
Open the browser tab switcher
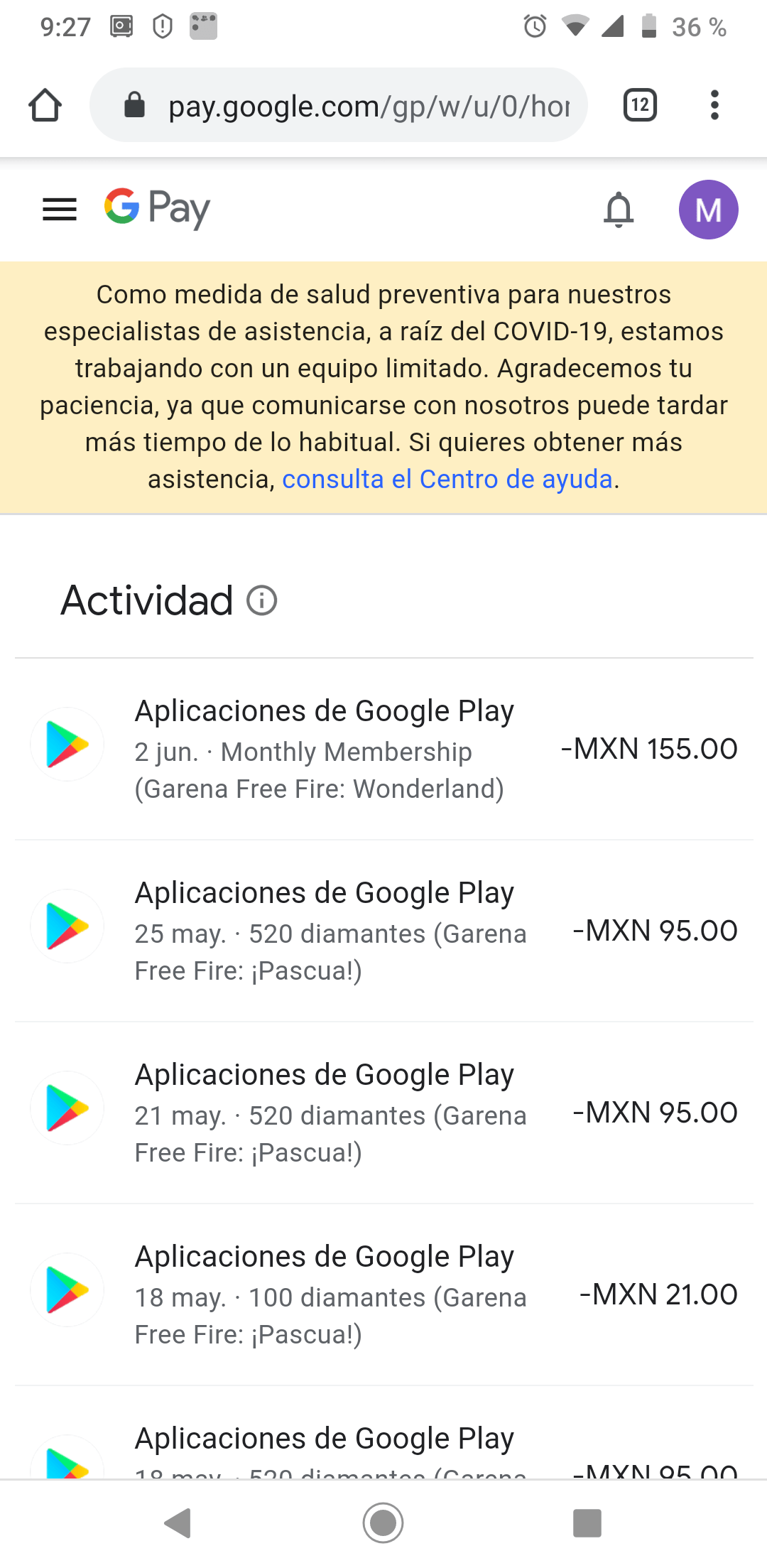click(x=640, y=106)
